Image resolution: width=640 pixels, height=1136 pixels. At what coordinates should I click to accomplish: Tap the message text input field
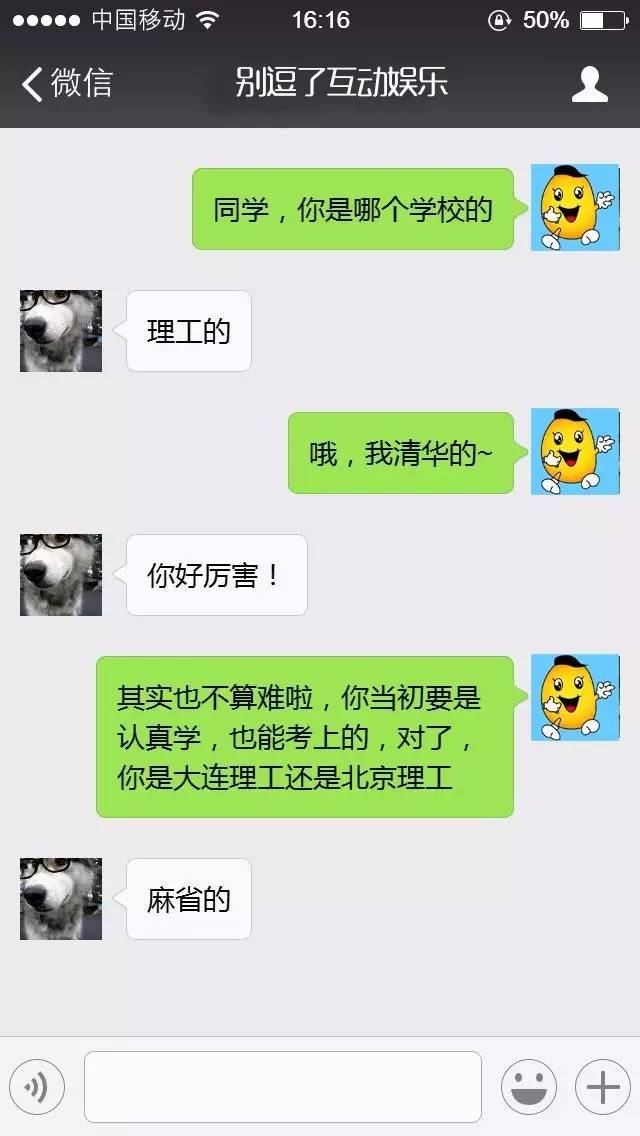(282, 1087)
